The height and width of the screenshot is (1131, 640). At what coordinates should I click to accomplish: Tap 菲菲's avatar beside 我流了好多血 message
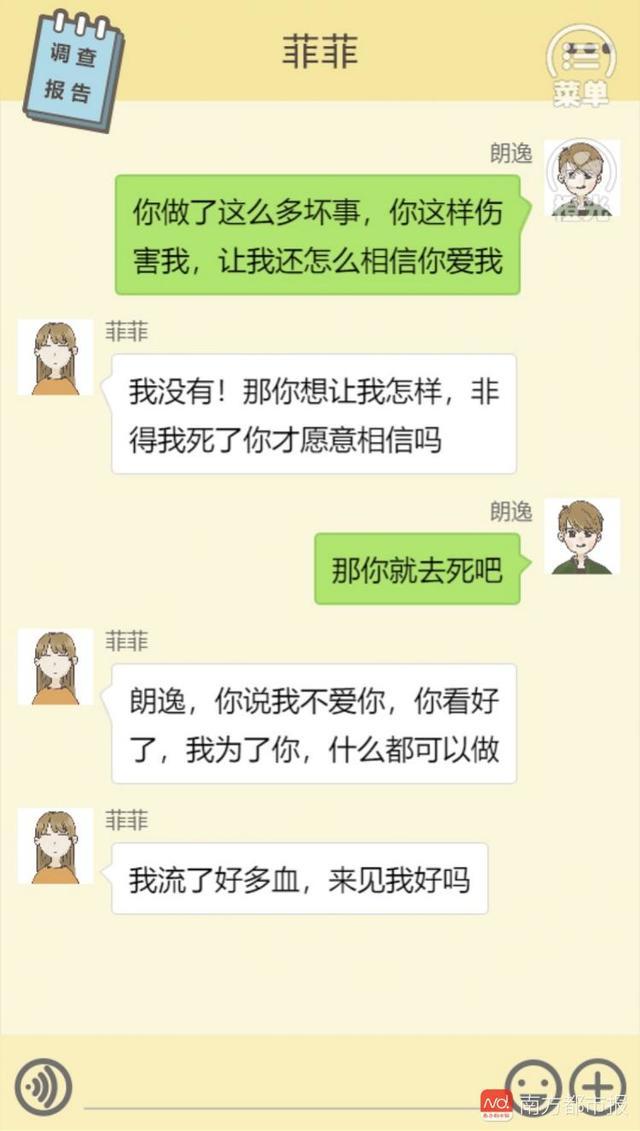[55, 846]
